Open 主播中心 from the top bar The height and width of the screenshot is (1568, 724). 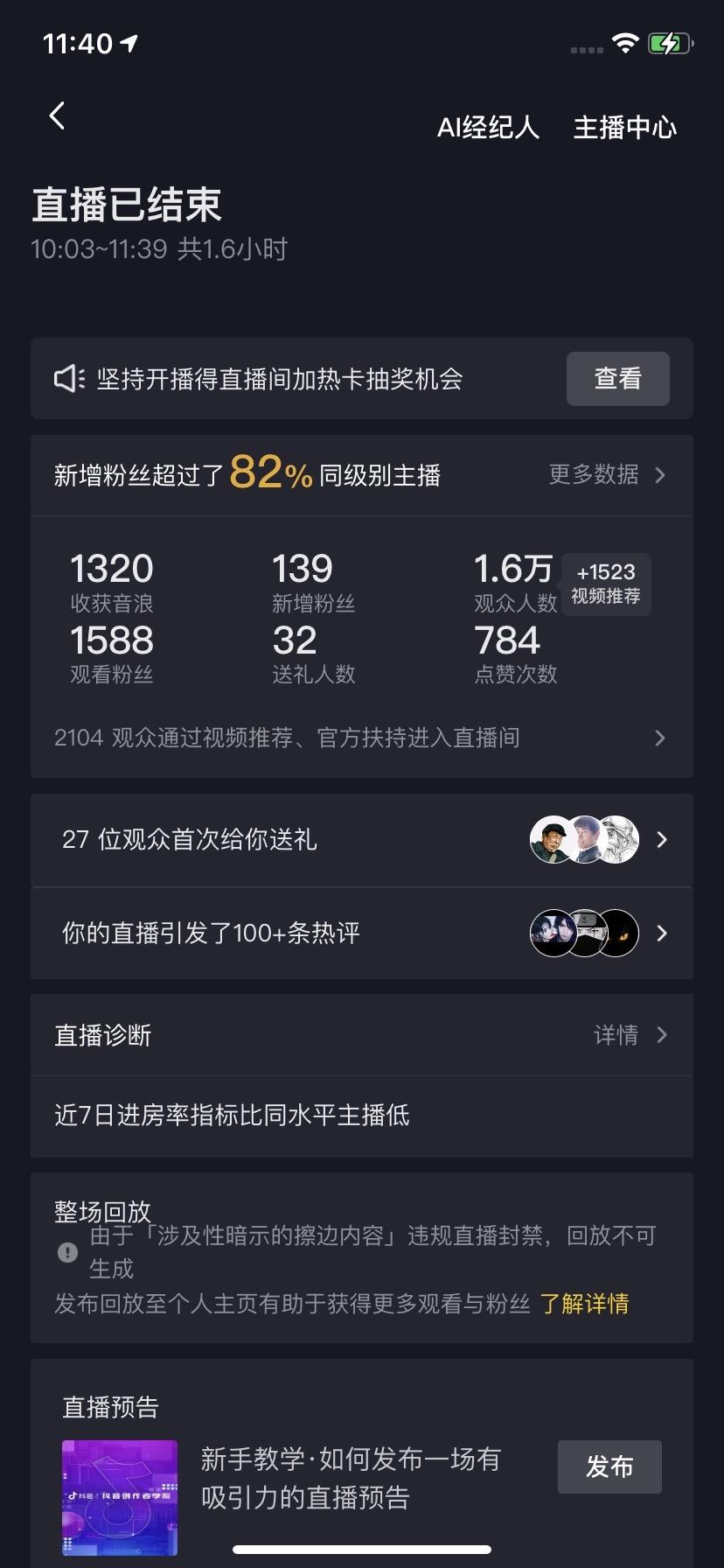coord(624,128)
